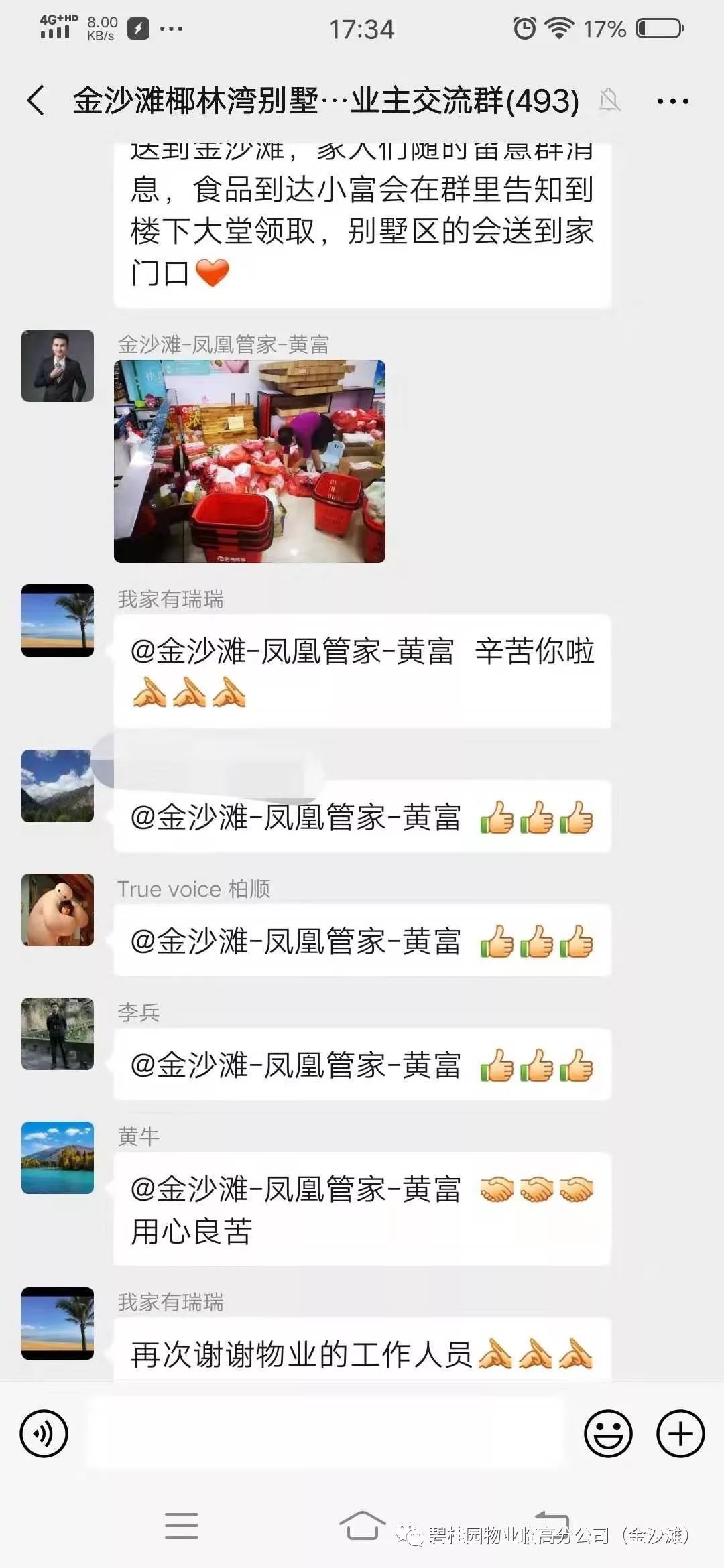Tap the system home button

(x=362, y=1526)
